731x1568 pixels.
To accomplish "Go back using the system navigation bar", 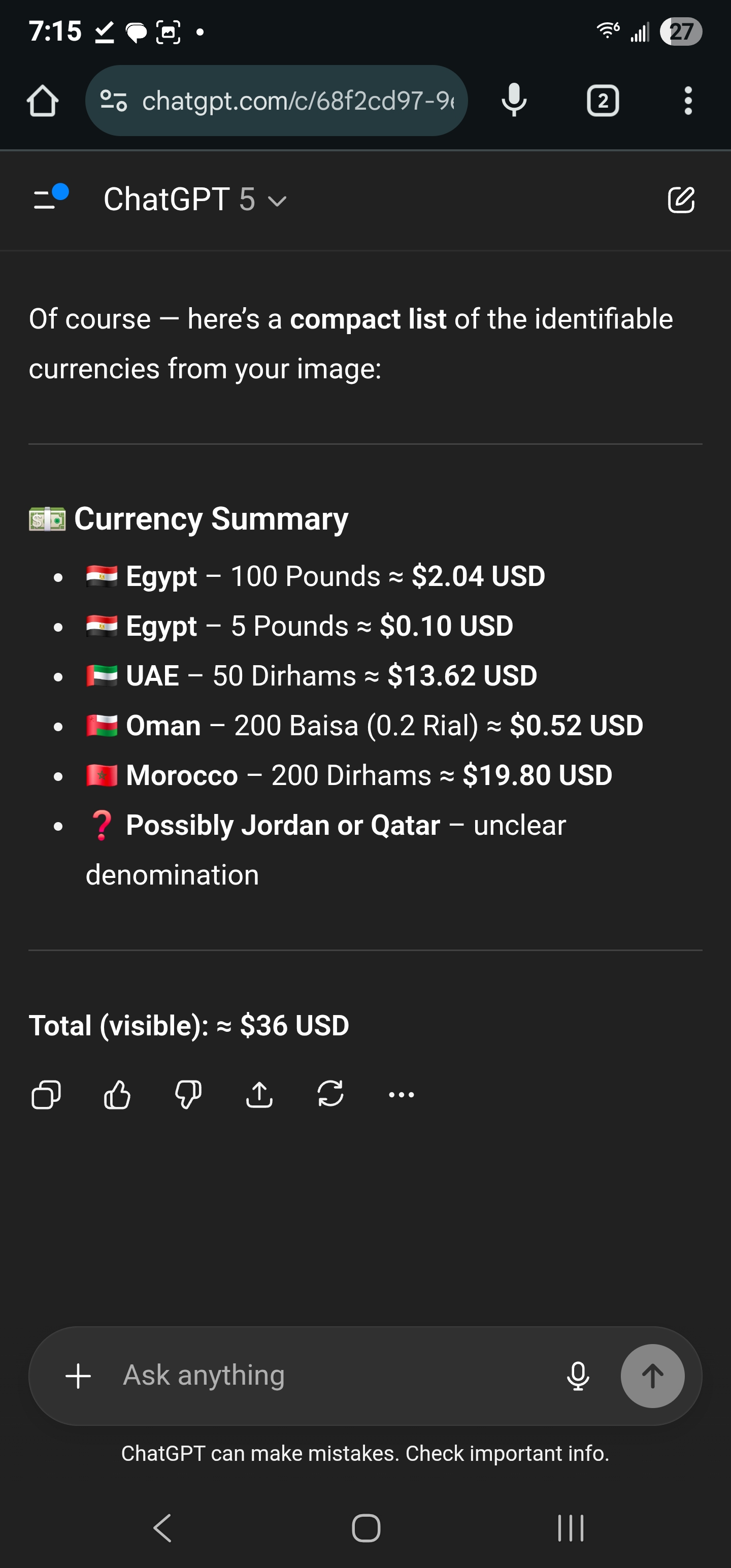I will click(x=162, y=1528).
